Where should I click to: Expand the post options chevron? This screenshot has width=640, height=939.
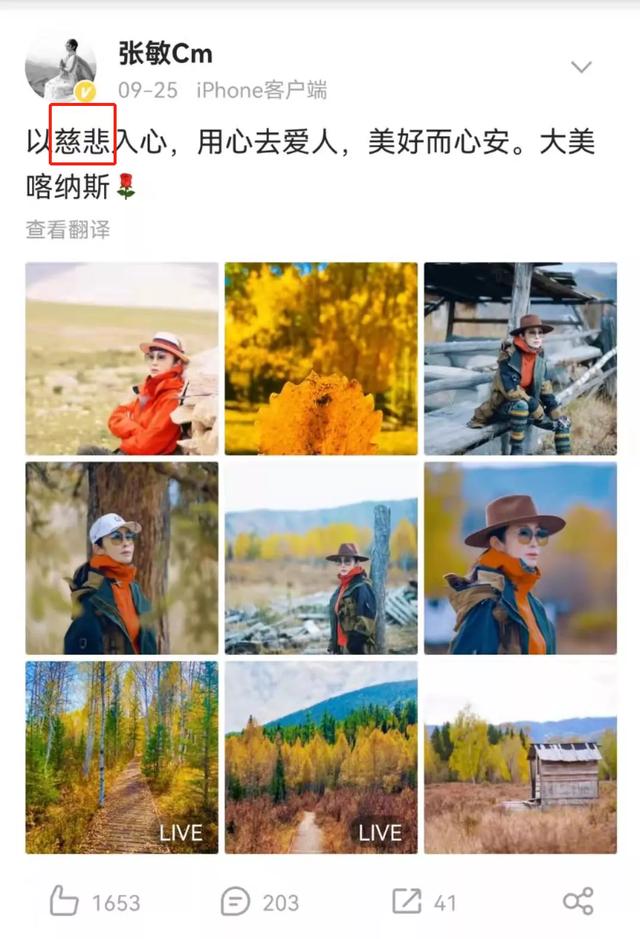click(581, 67)
